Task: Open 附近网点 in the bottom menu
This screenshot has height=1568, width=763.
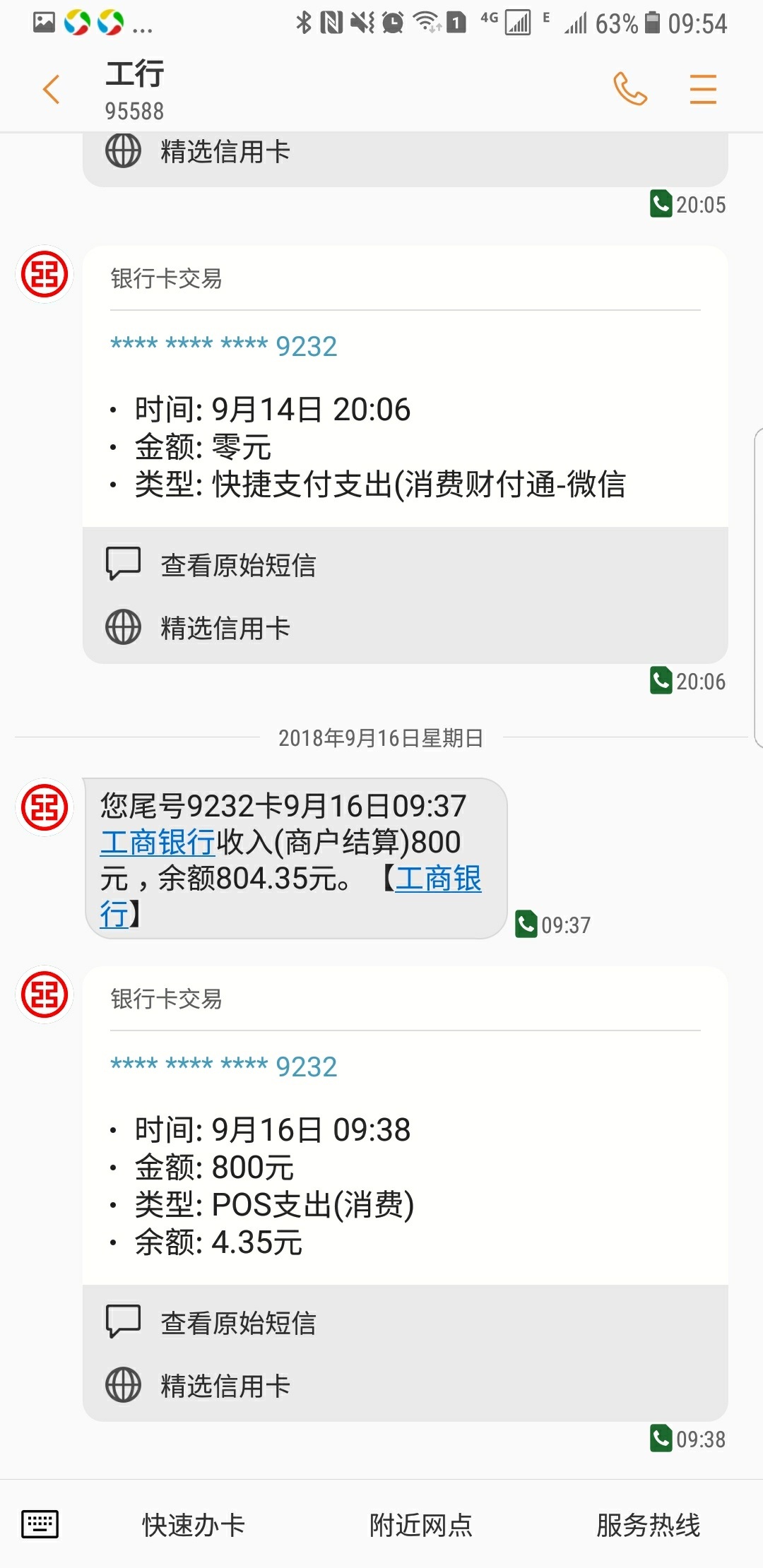Action: pyautogui.click(x=421, y=1525)
